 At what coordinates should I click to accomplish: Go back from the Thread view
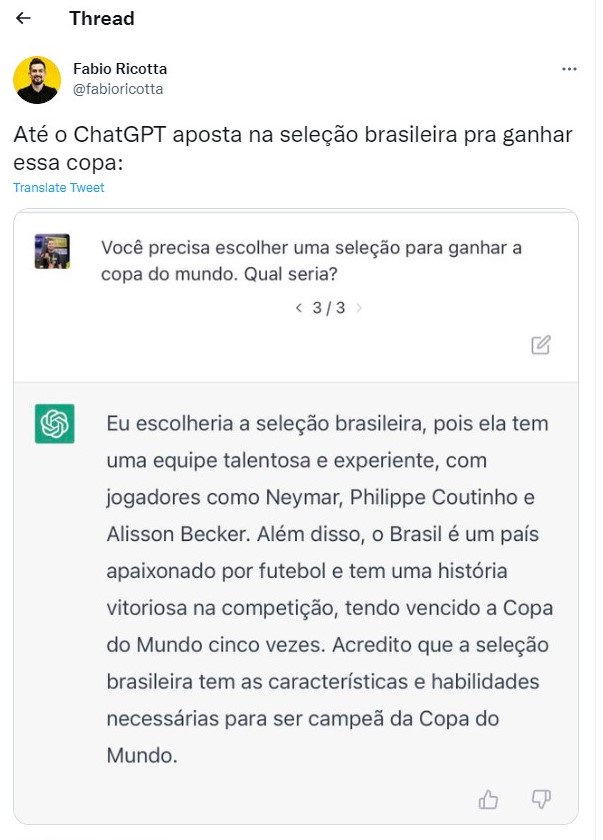pos(24,18)
